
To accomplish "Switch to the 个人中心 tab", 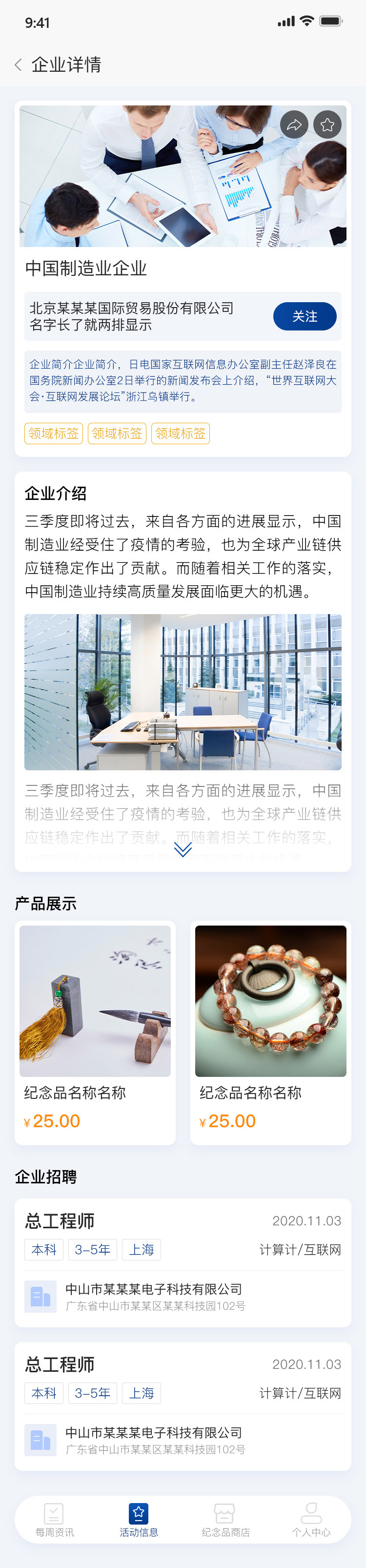I will pos(311,1520).
